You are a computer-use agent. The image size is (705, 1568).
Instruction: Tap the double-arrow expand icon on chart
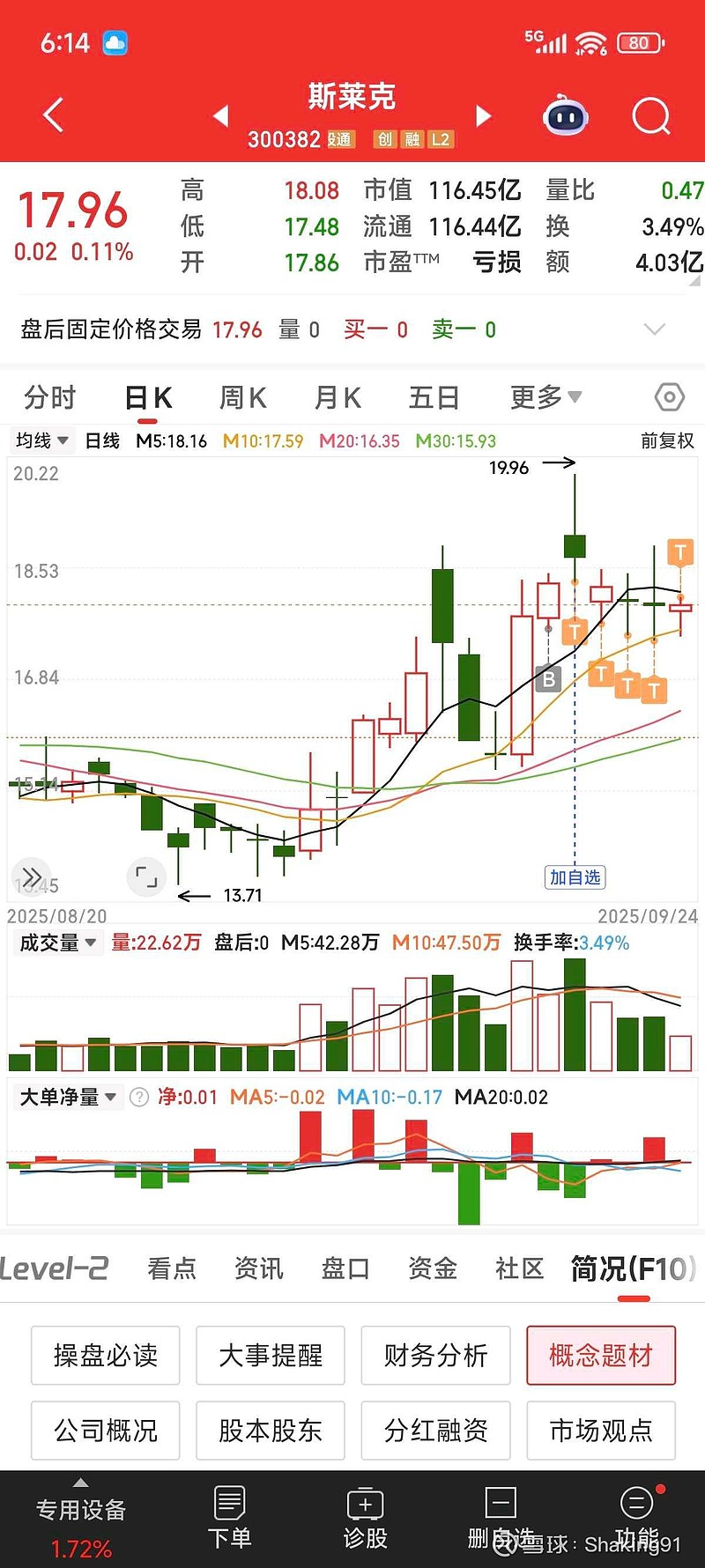tap(32, 876)
